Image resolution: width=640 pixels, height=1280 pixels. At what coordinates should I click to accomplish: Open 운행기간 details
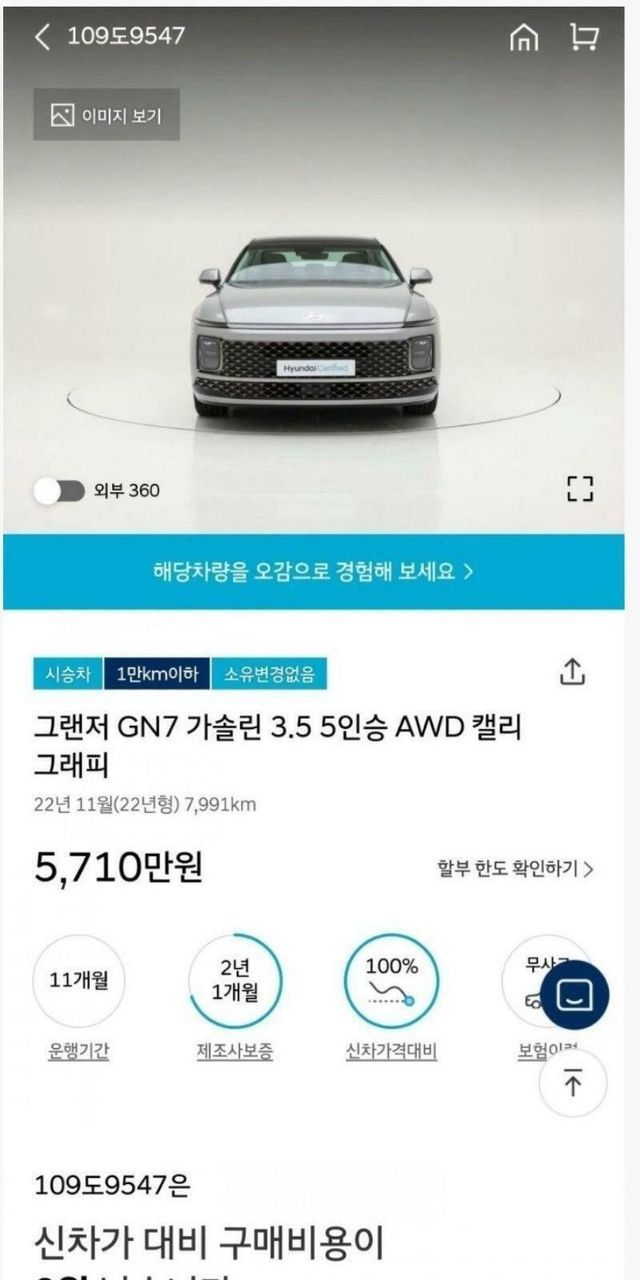click(x=79, y=1051)
